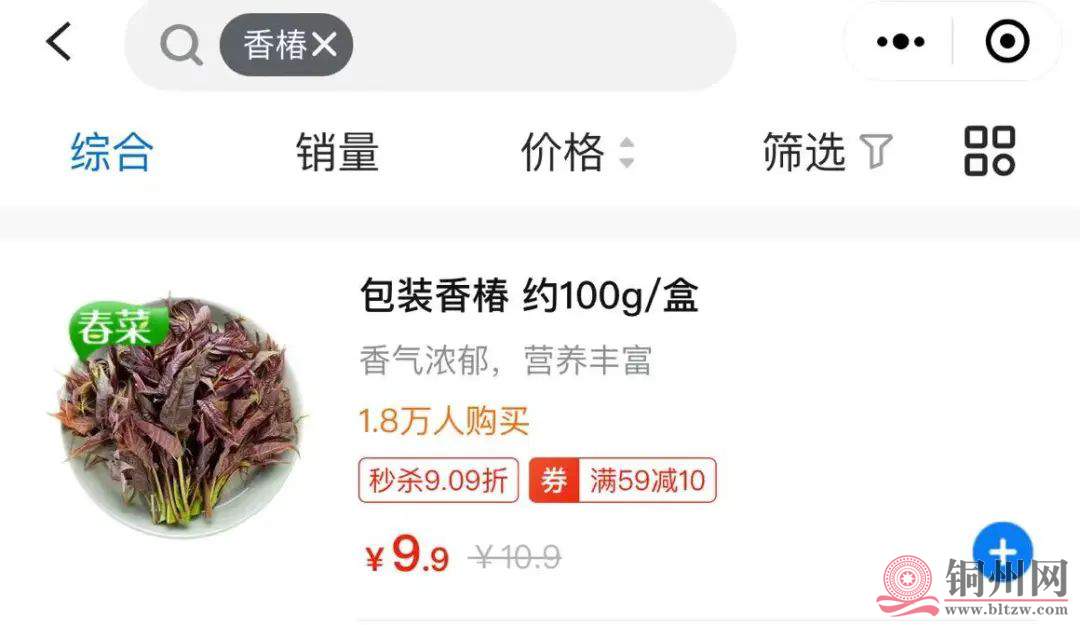This screenshot has width=1080, height=625.
Task: Open the 包装香椿 约100g/盒 product
Action: (528, 297)
